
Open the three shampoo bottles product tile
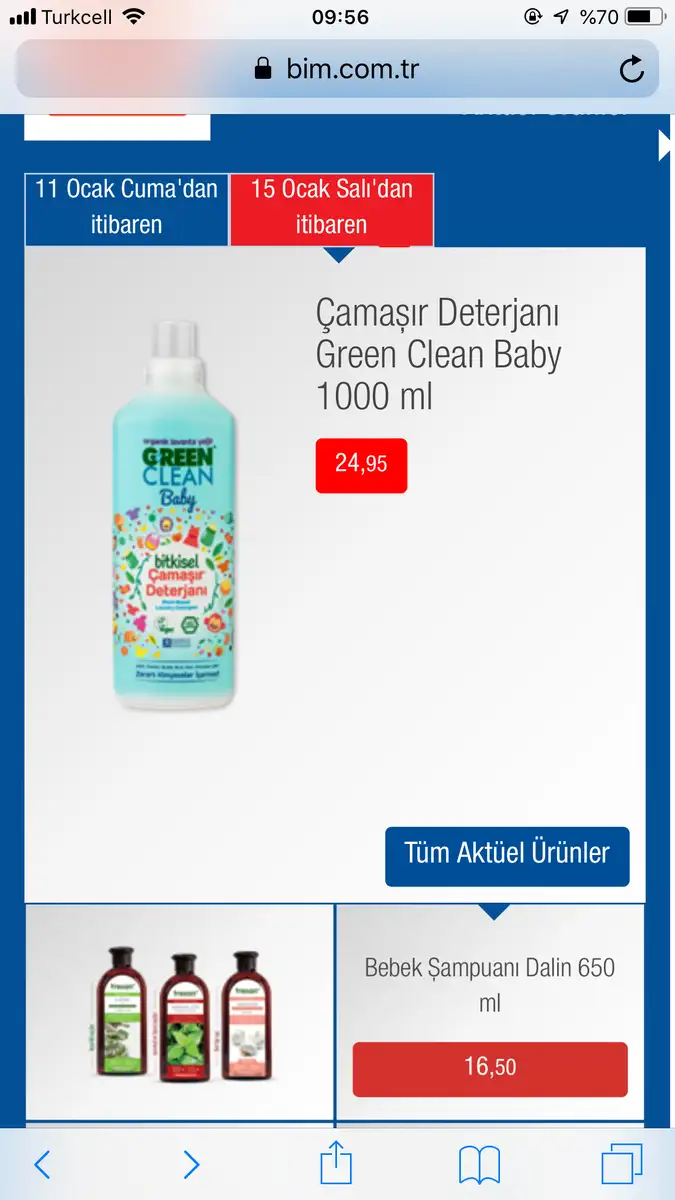[x=179, y=1012]
